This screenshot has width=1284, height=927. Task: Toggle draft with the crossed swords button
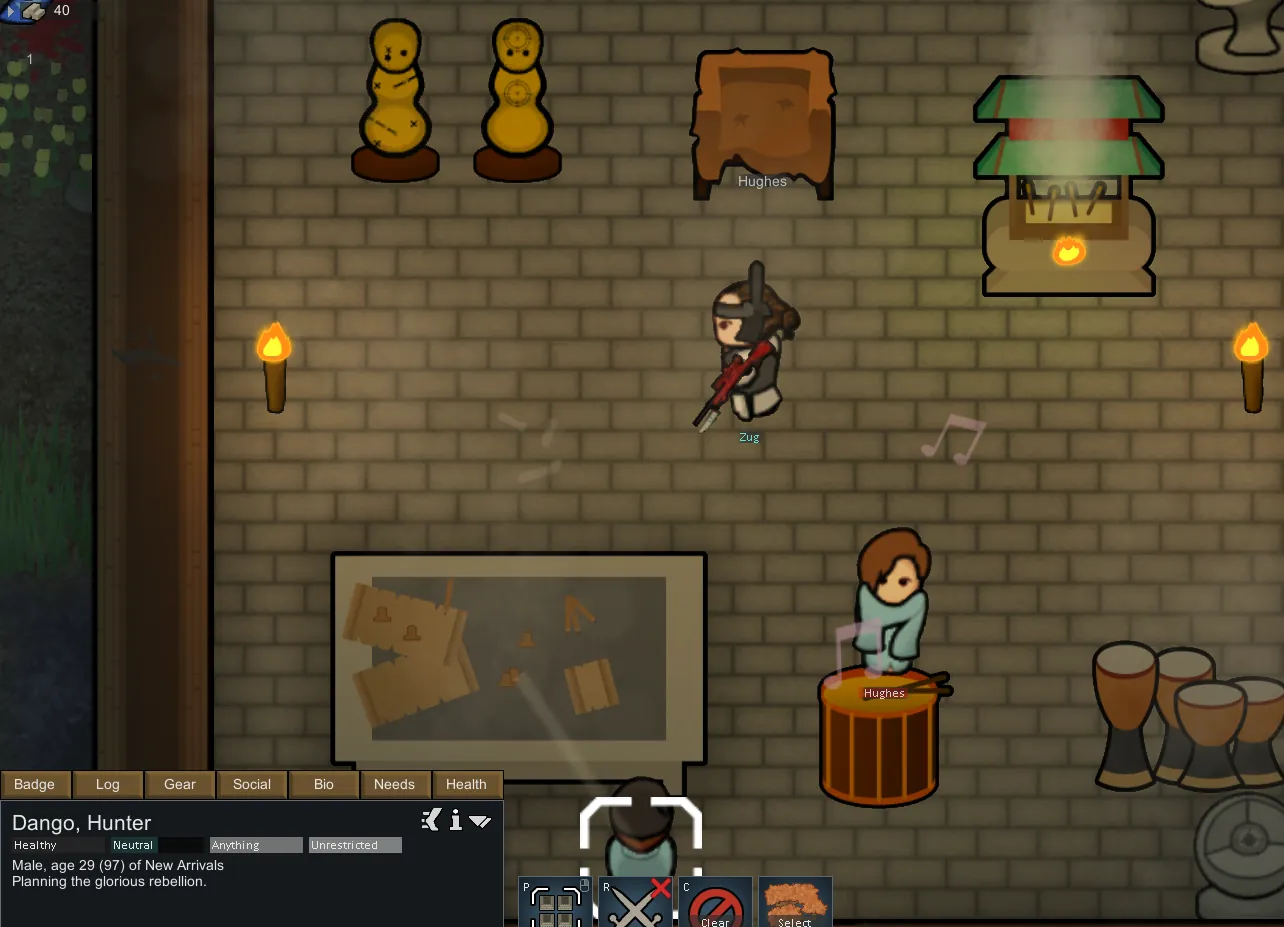click(x=636, y=903)
